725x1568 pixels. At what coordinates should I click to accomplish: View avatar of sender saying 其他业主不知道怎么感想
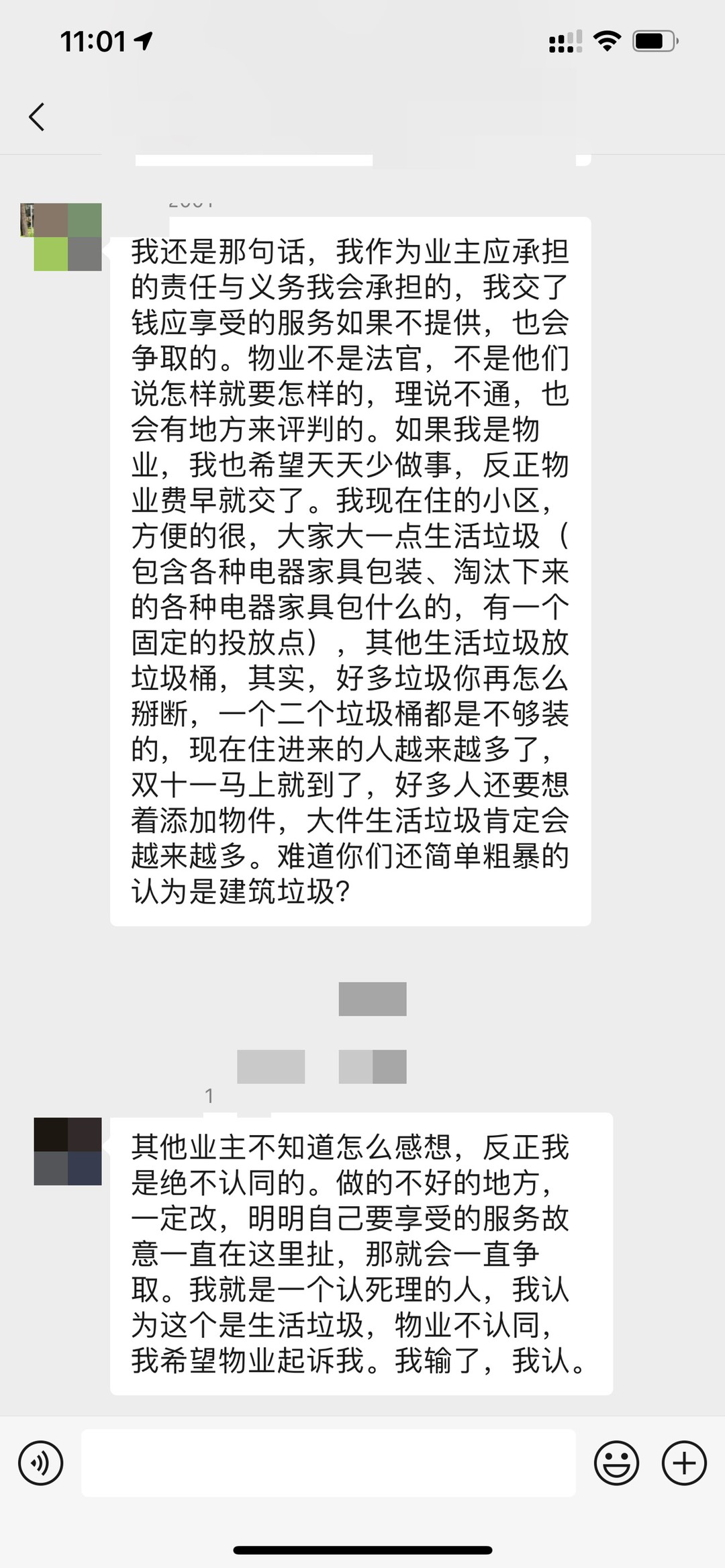[67, 1151]
